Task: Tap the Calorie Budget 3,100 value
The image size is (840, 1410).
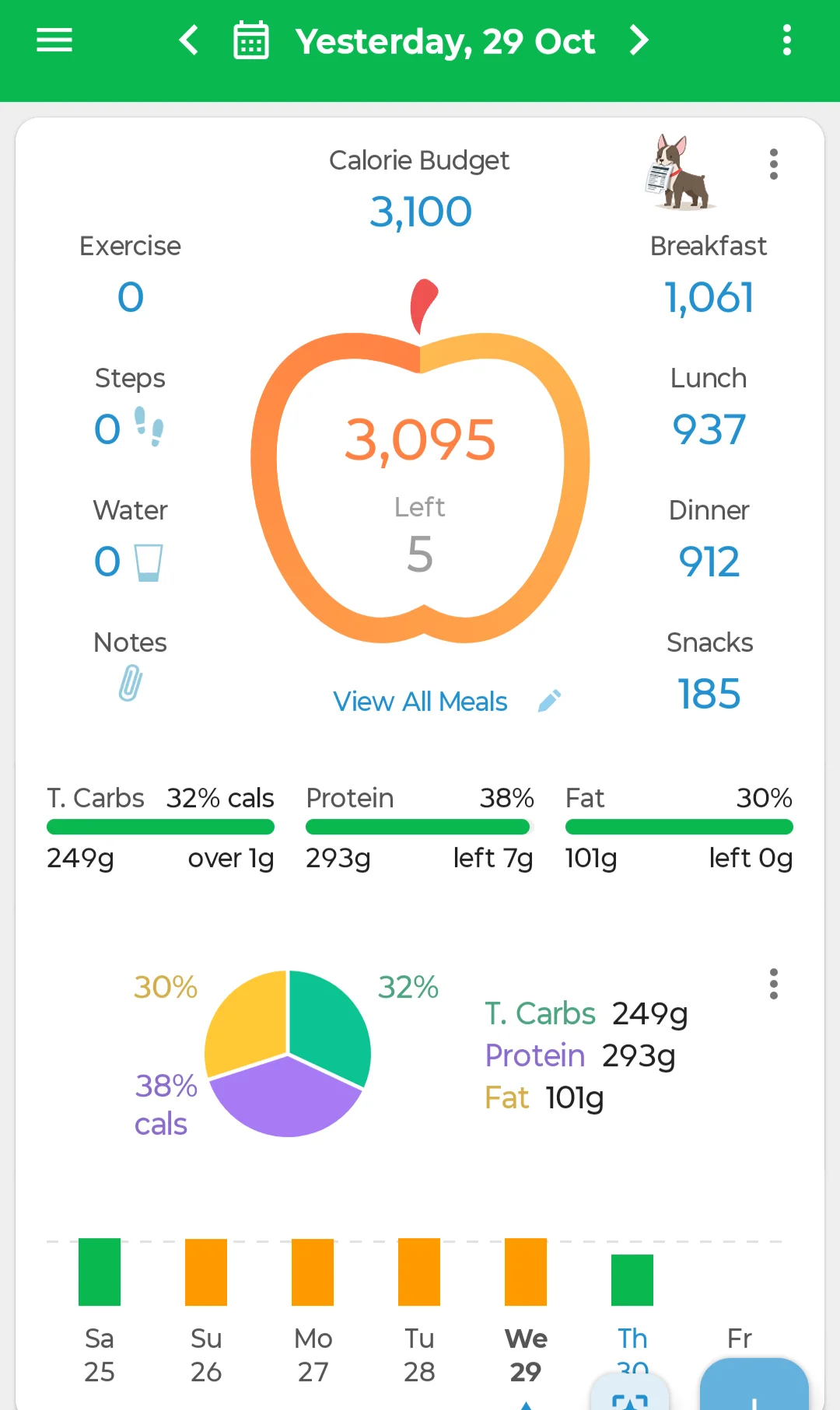Action: 420,212
